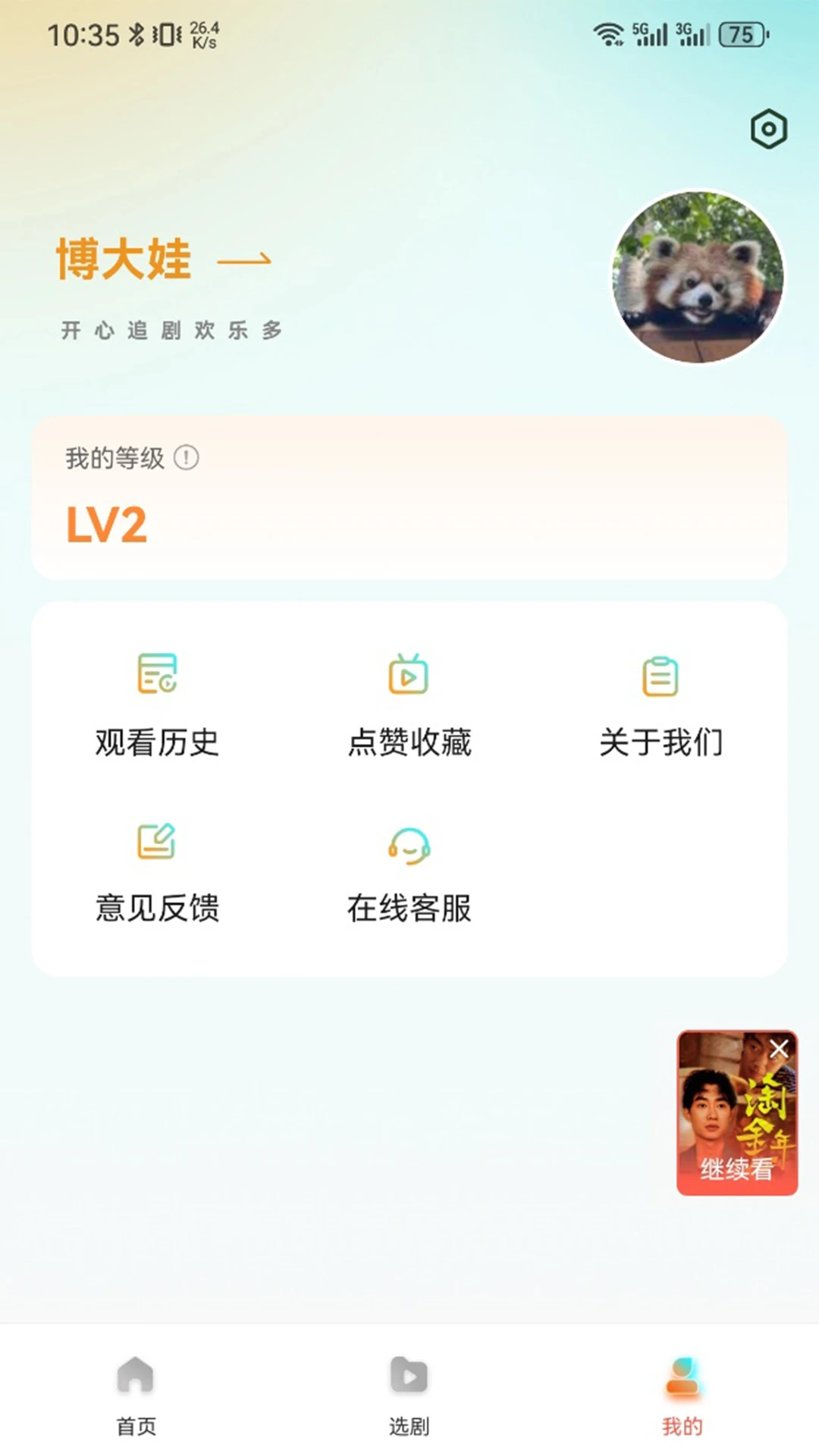Select the 我的 tab
The height and width of the screenshot is (1456, 819).
[x=682, y=1394]
